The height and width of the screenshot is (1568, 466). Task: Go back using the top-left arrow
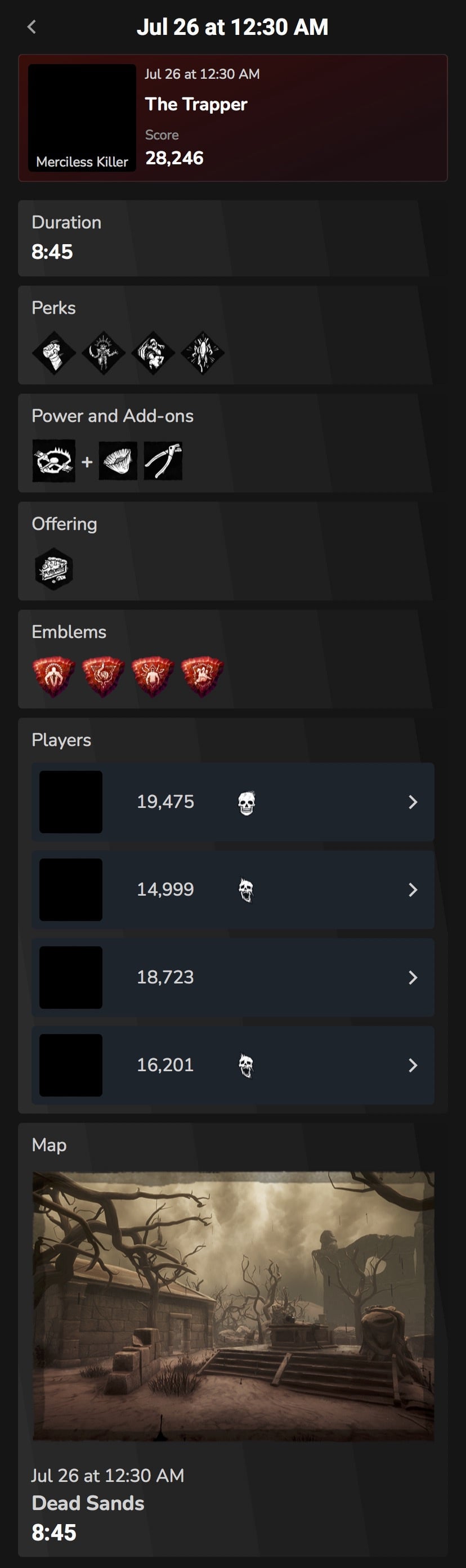tap(32, 27)
